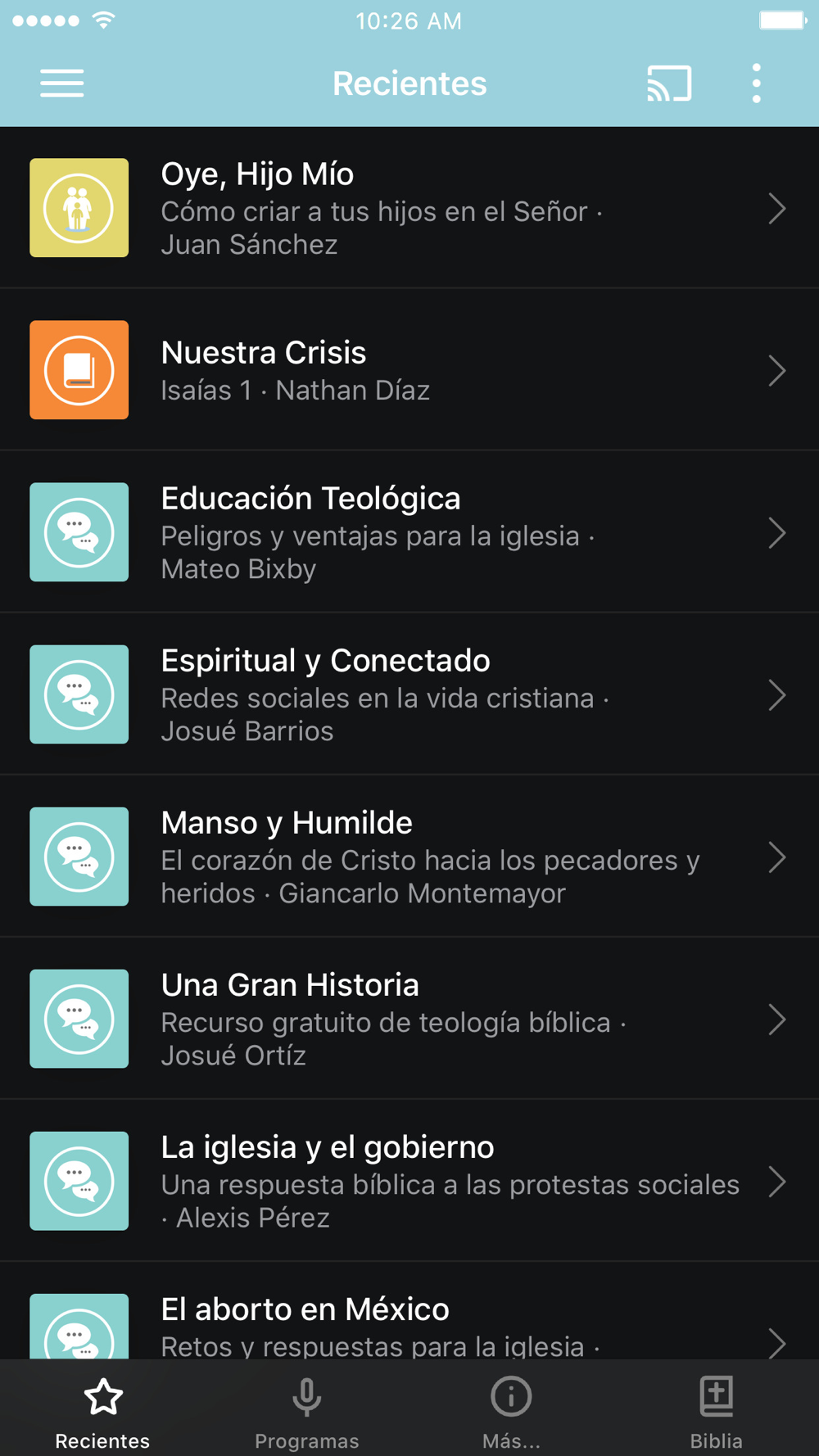Screen dimensions: 819x1456
Task: Tap the cast to device icon
Action: click(x=669, y=84)
